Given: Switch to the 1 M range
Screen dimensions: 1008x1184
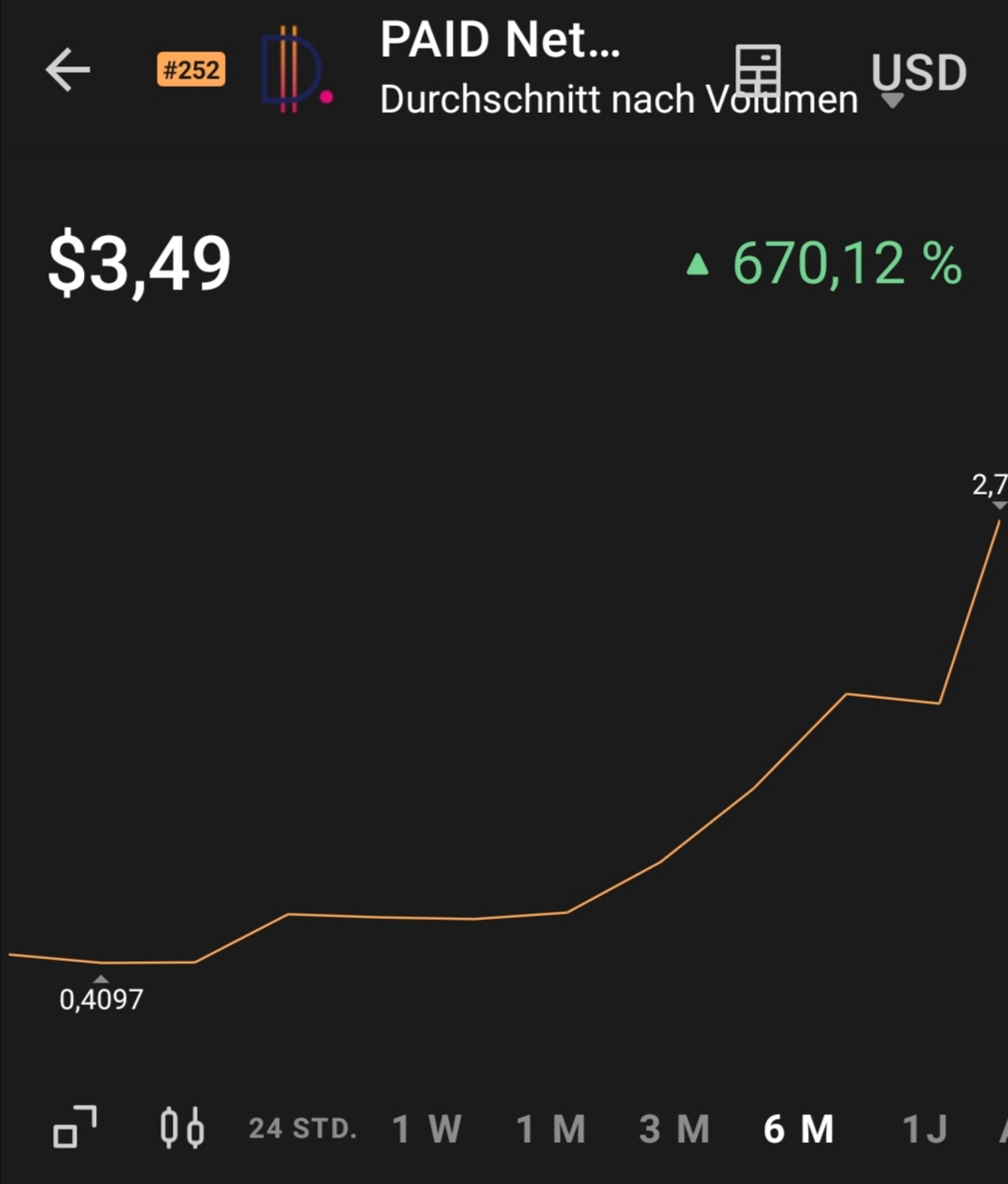Looking at the screenshot, I should coord(551,1129).
